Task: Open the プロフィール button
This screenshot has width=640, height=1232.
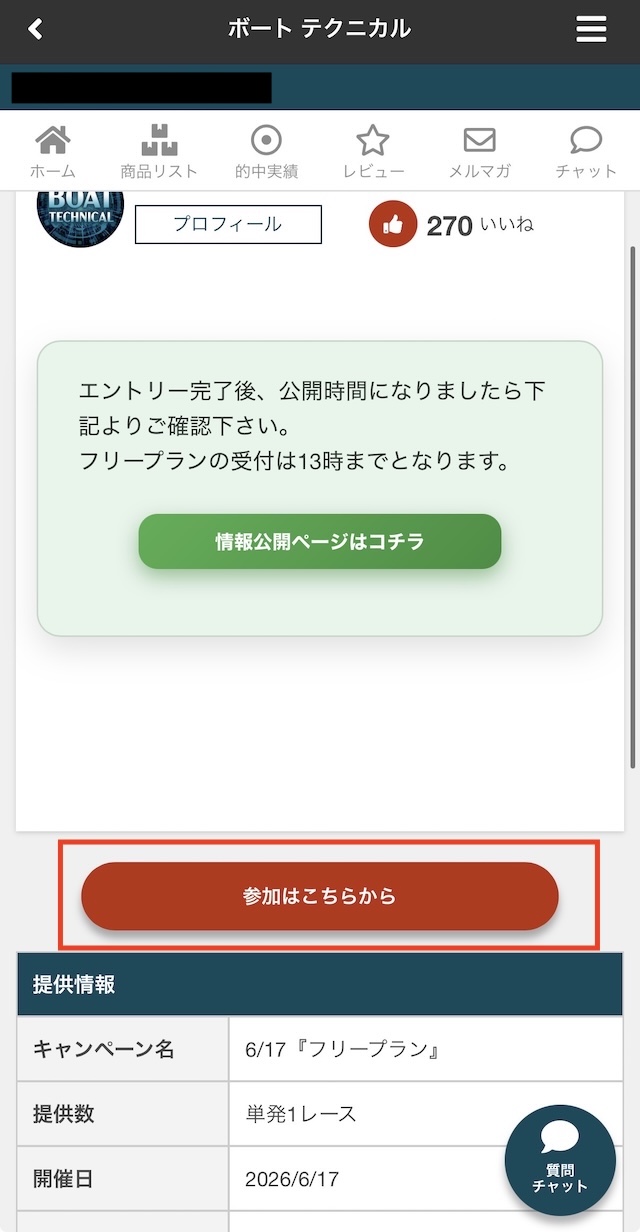Action: tap(228, 224)
